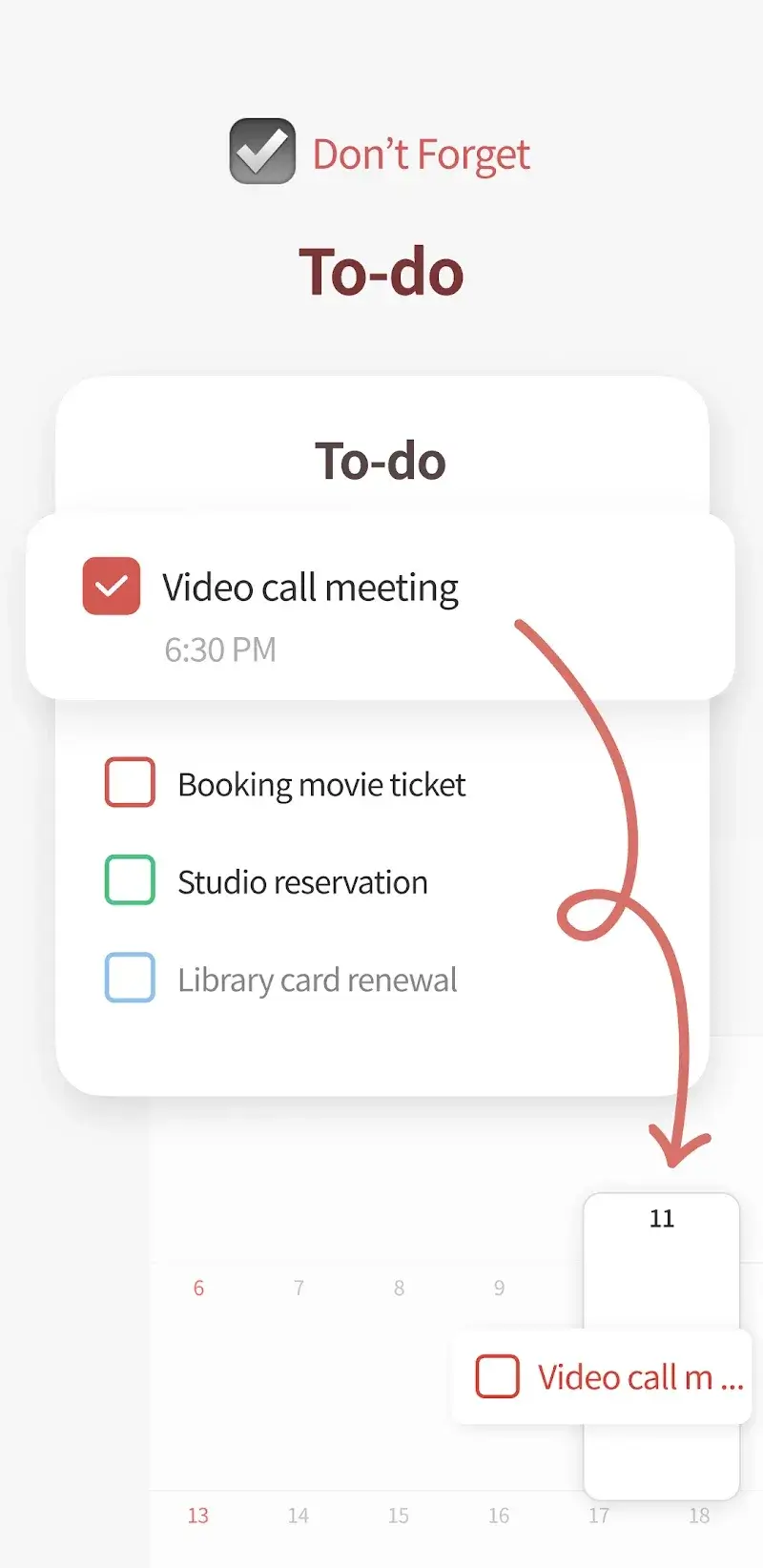
Task: Check the Booking movie ticket task
Action: [130, 784]
